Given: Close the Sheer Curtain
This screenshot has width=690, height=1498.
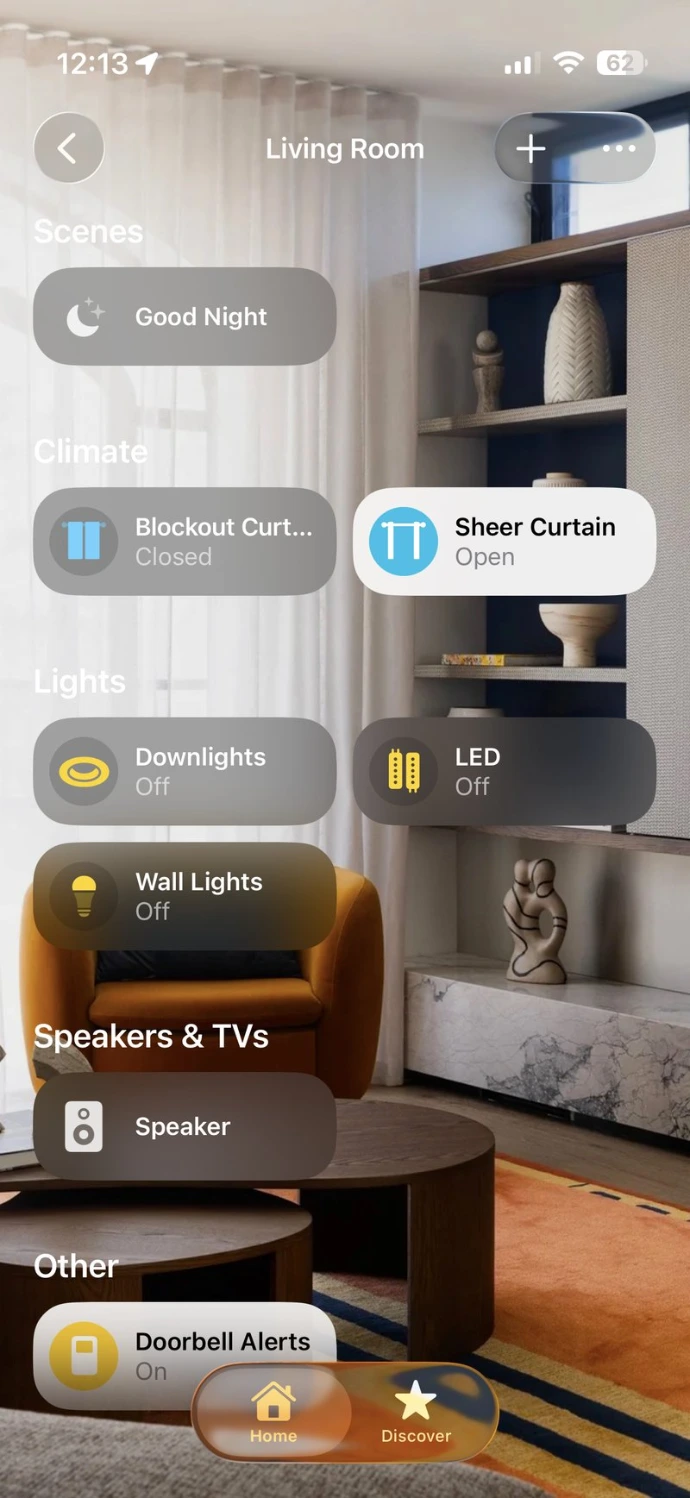Looking at the screenshot, I should [403, 541].
